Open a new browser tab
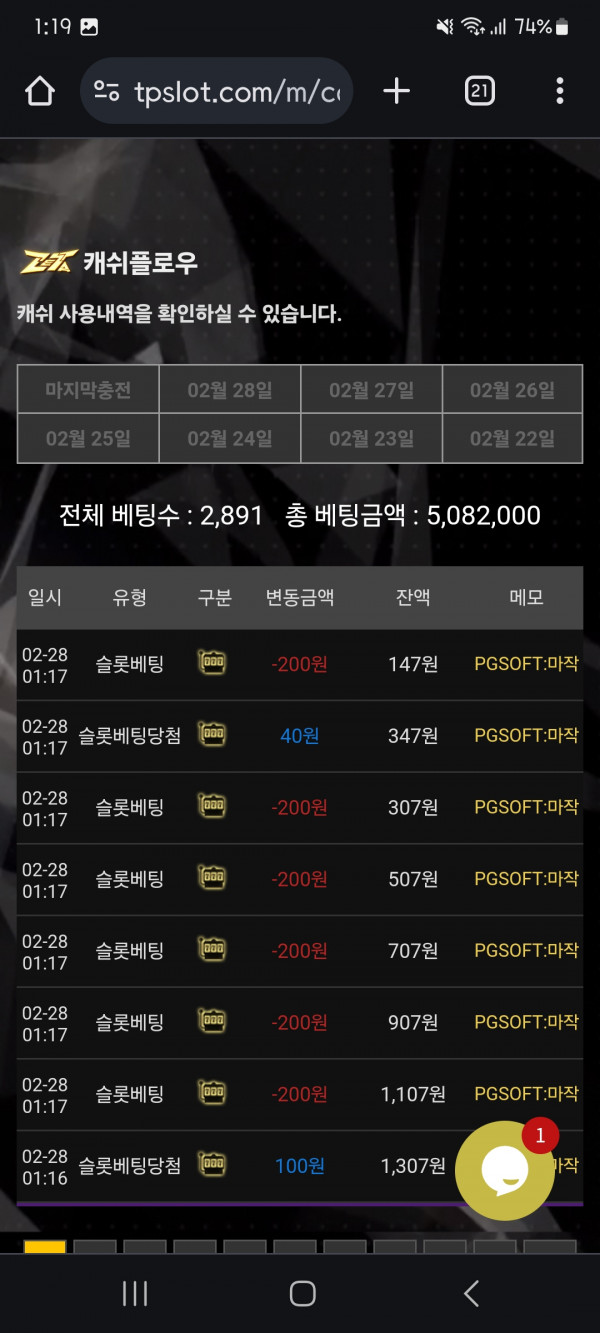 (397, 91)
